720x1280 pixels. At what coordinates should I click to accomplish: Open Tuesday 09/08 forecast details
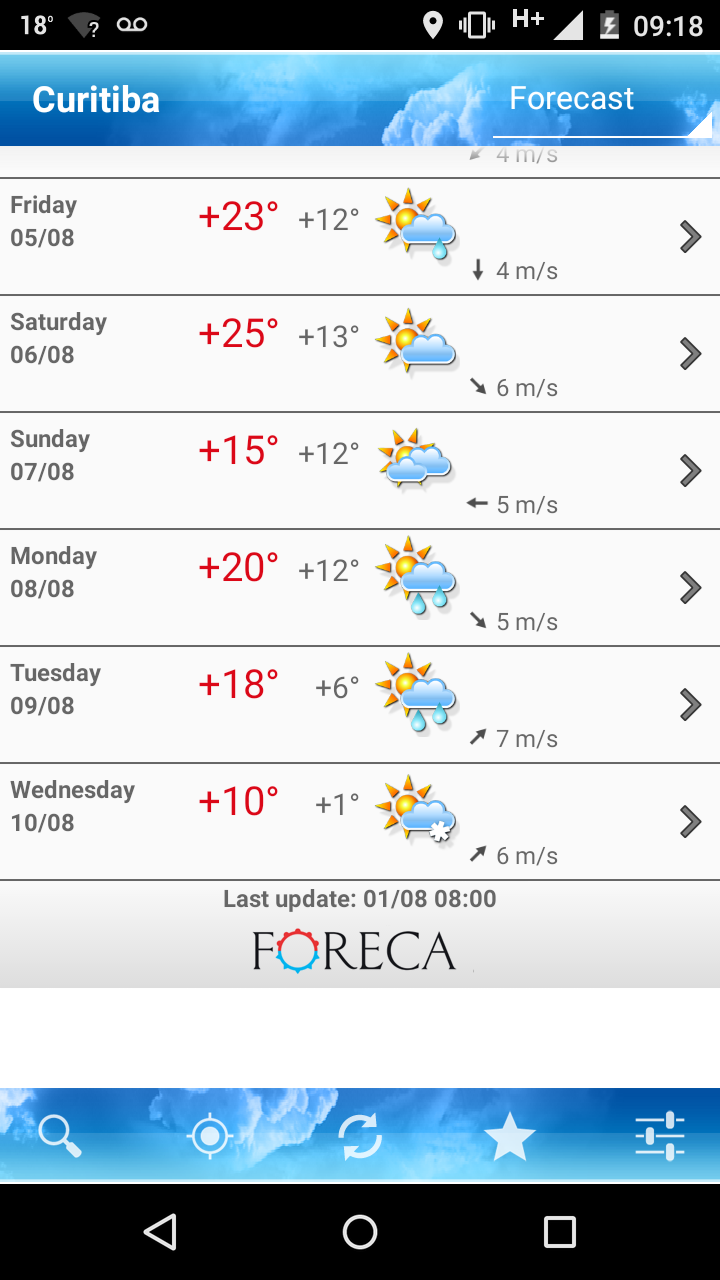[360, 705]
